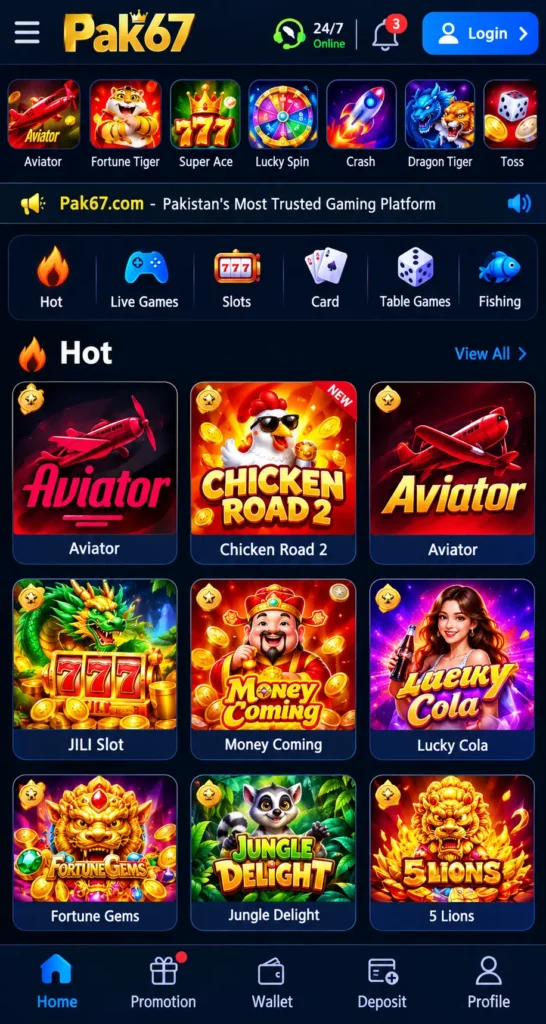
Task: Open the Dragon Tiger shortcut
Action: tap(440, 124)
